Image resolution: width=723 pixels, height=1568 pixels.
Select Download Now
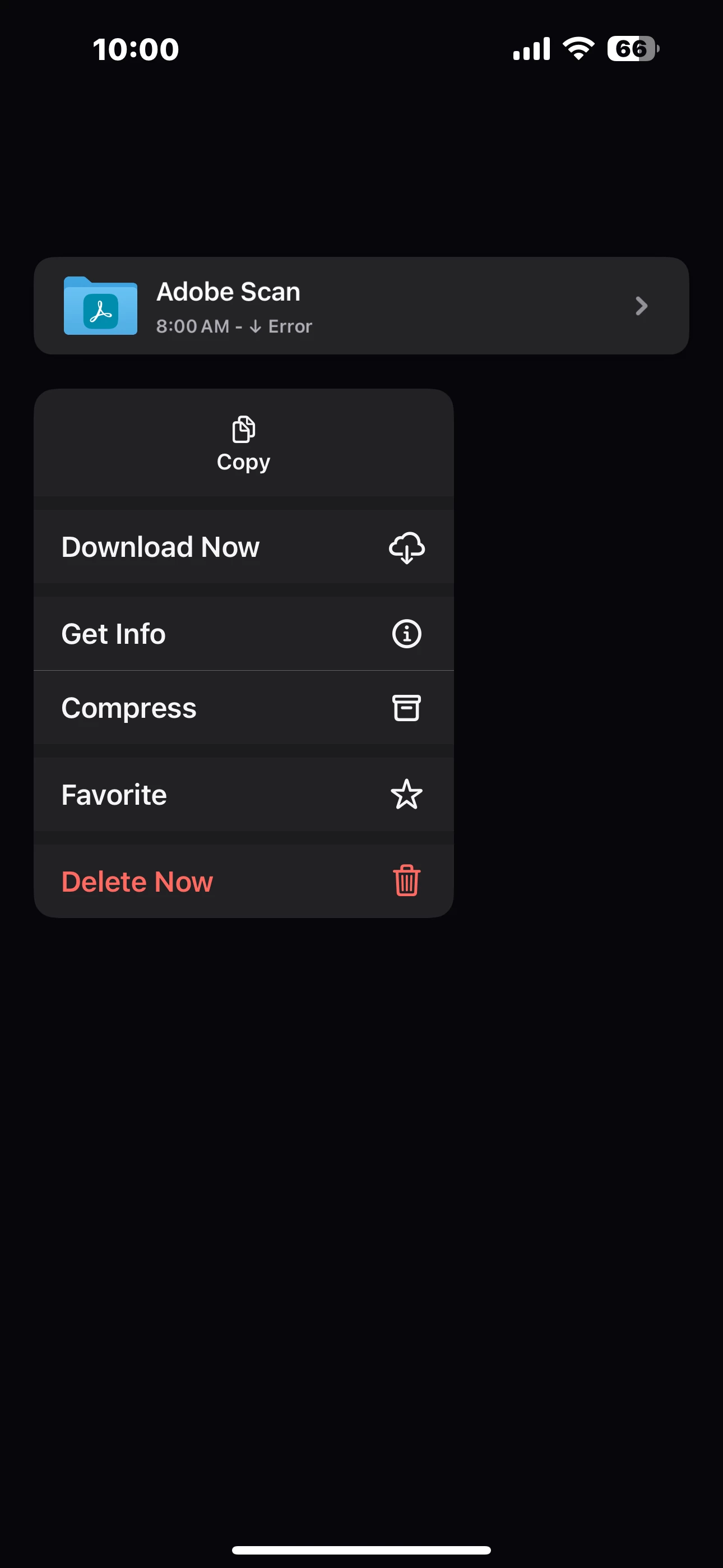coord(243,547)
